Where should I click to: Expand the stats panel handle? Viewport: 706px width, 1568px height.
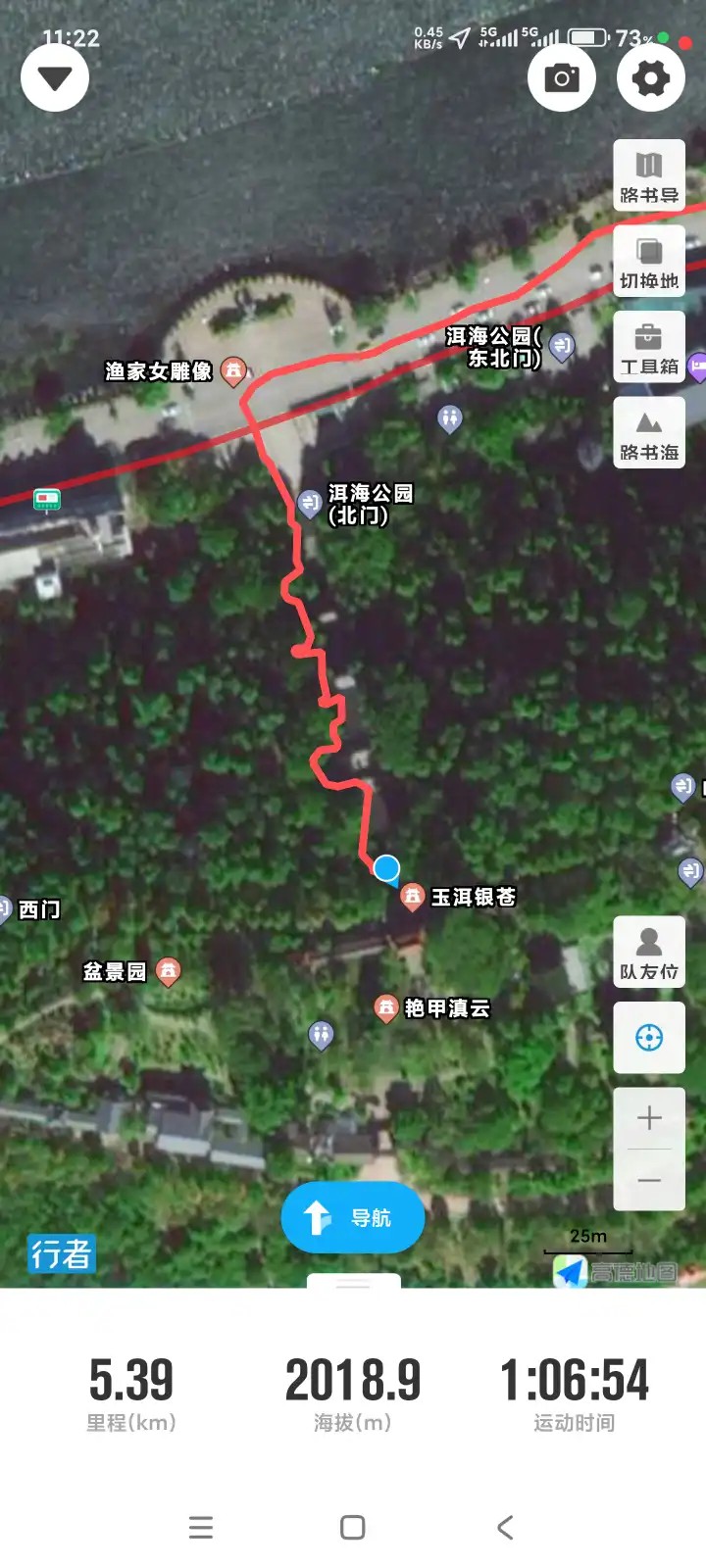(x=353, y=1282)
